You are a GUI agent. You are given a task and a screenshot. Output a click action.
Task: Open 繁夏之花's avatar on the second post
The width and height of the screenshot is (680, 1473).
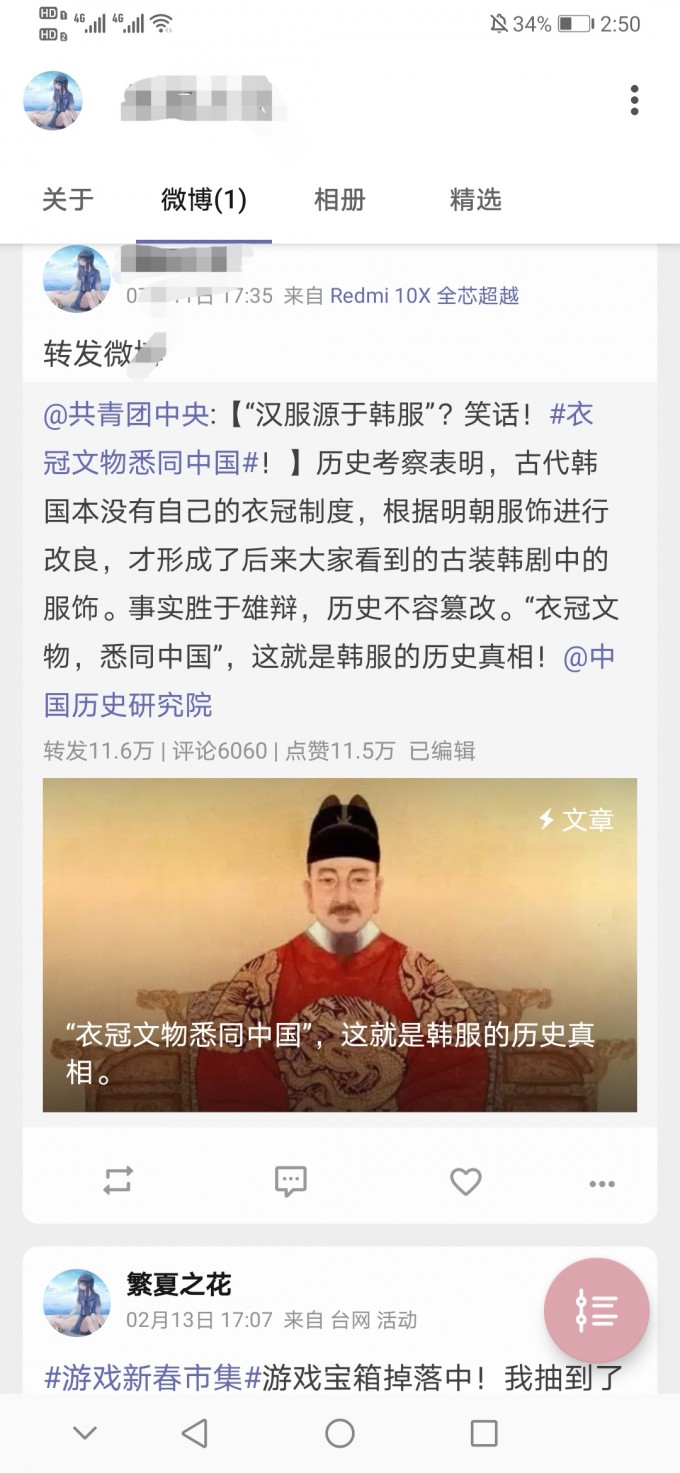pos(76,1303)
